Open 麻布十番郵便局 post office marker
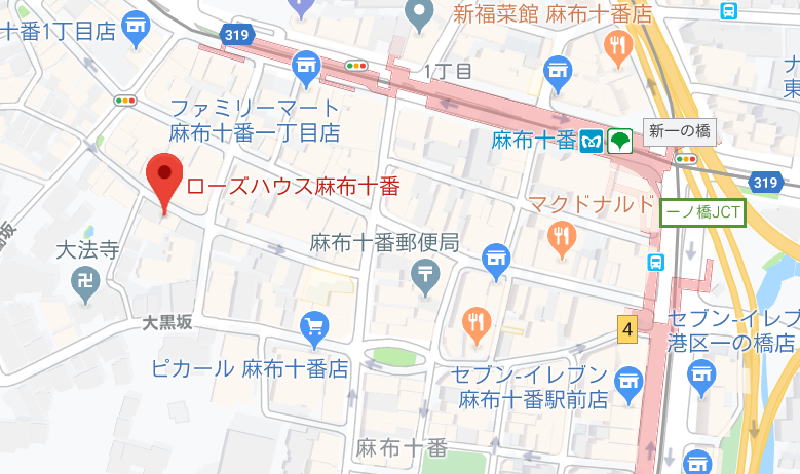Viewport: 800px width, 474px height. pos(427,271)
